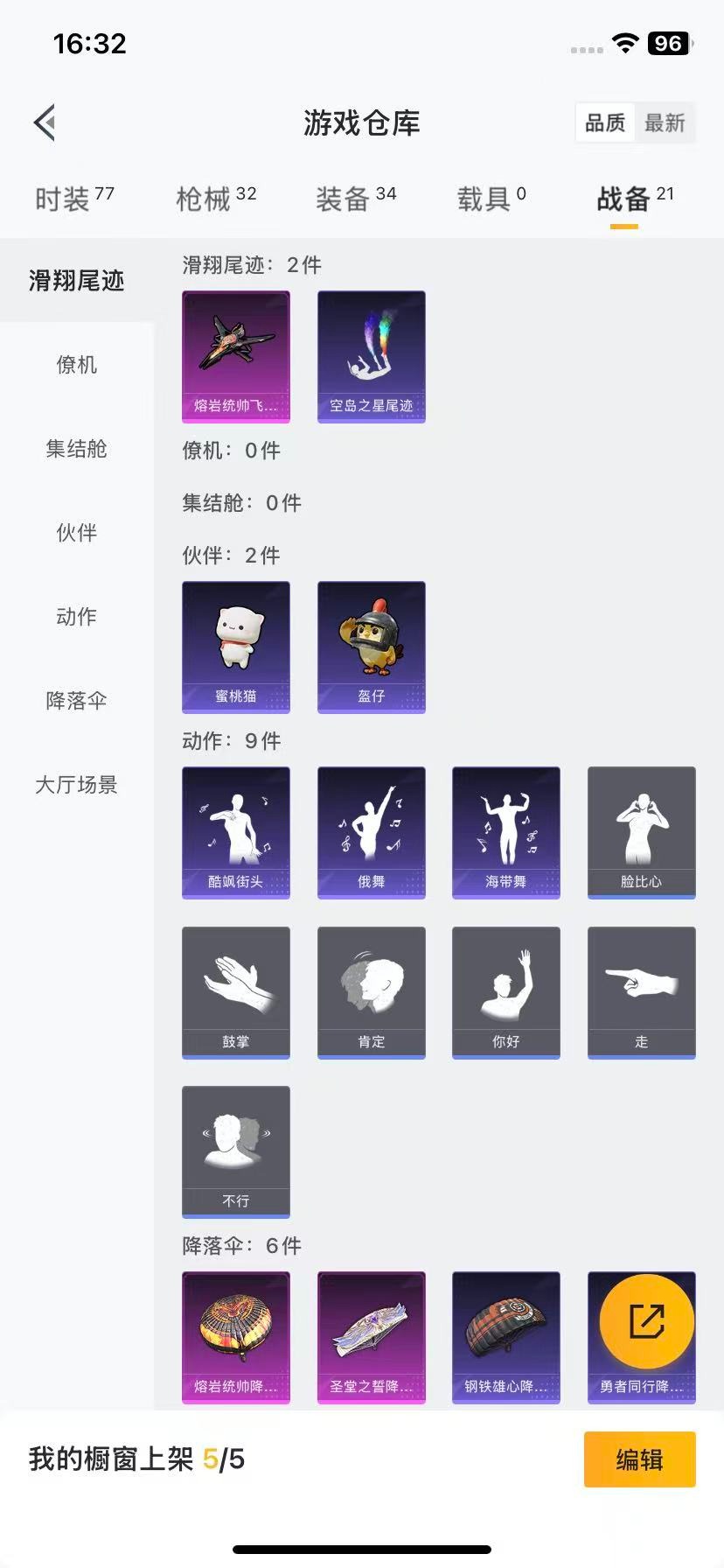The image size is (724, 1568).
Task: Select the 海带舞 dance emote
Action: (505, 832)
